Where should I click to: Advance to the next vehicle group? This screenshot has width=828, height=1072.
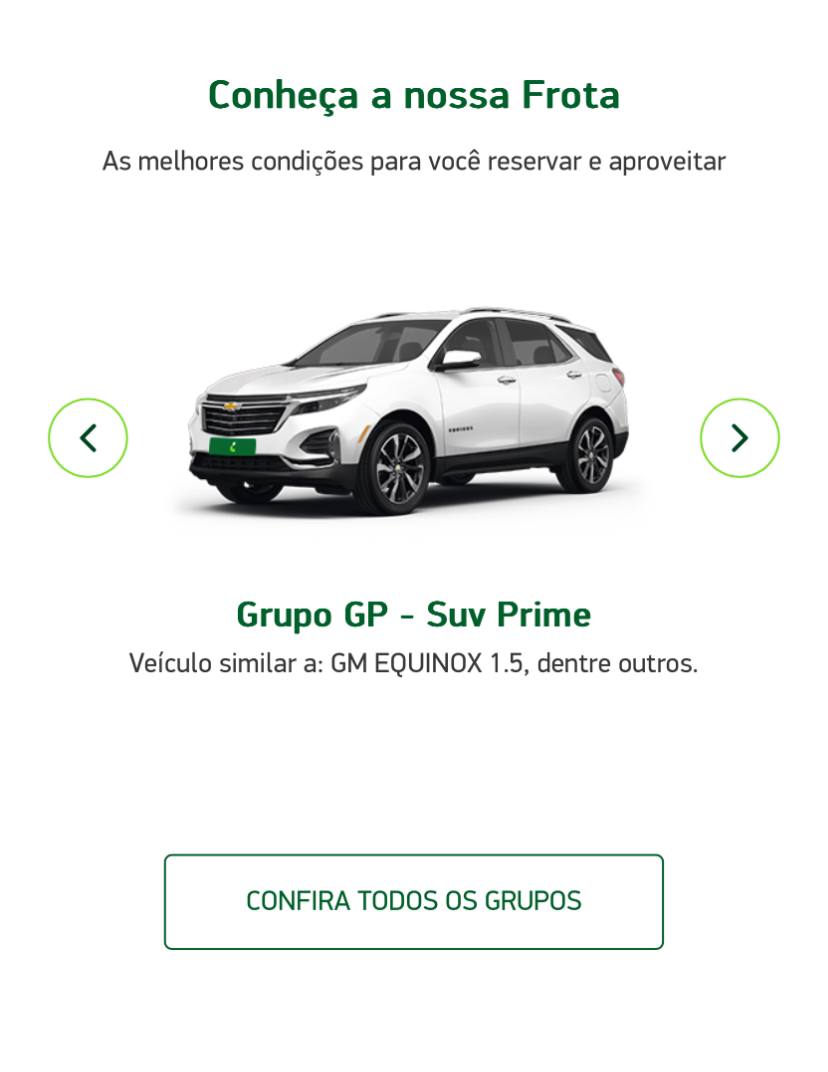[739, 438]
